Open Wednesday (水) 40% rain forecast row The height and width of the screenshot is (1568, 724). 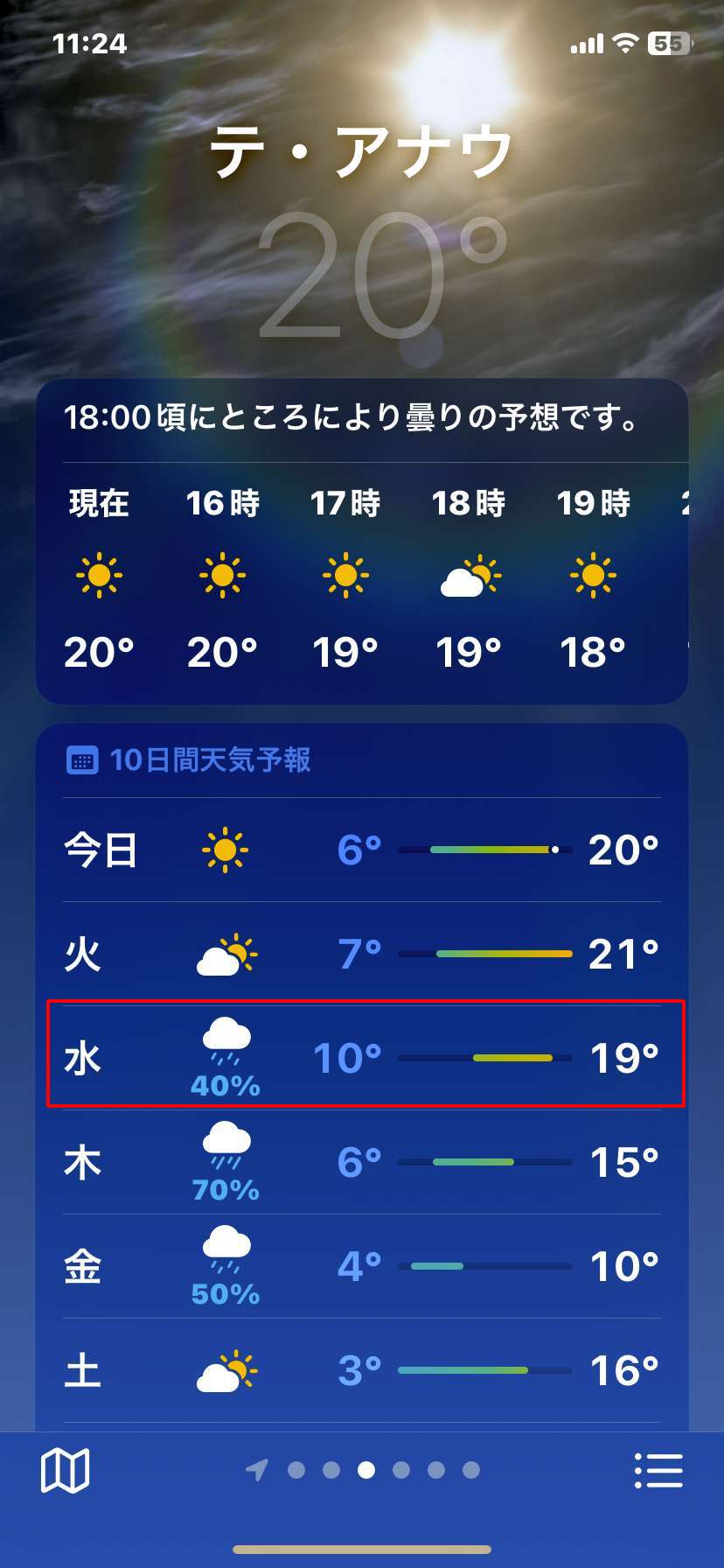(x=365, y=1054)
